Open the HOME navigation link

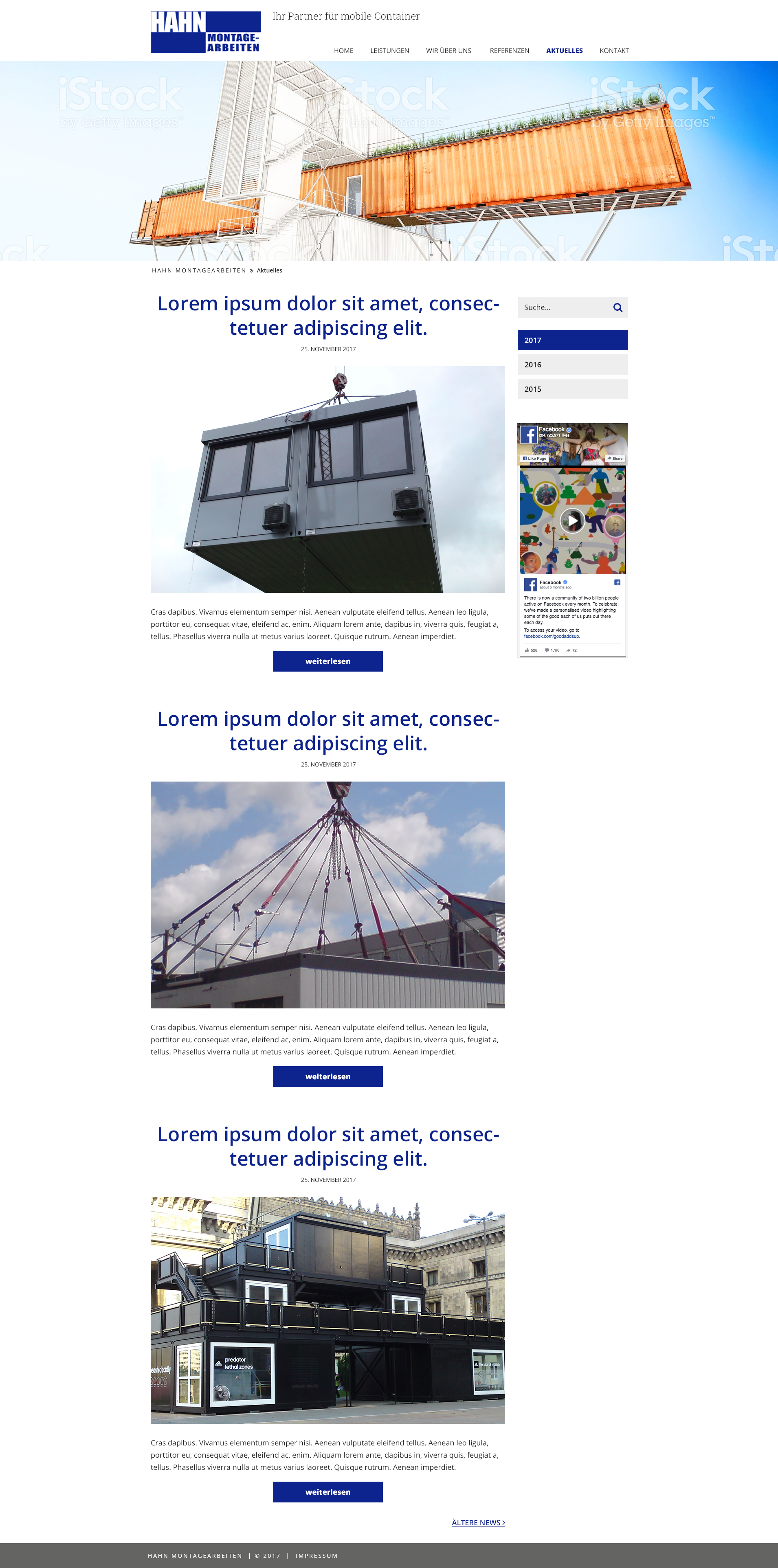[343, 51]
